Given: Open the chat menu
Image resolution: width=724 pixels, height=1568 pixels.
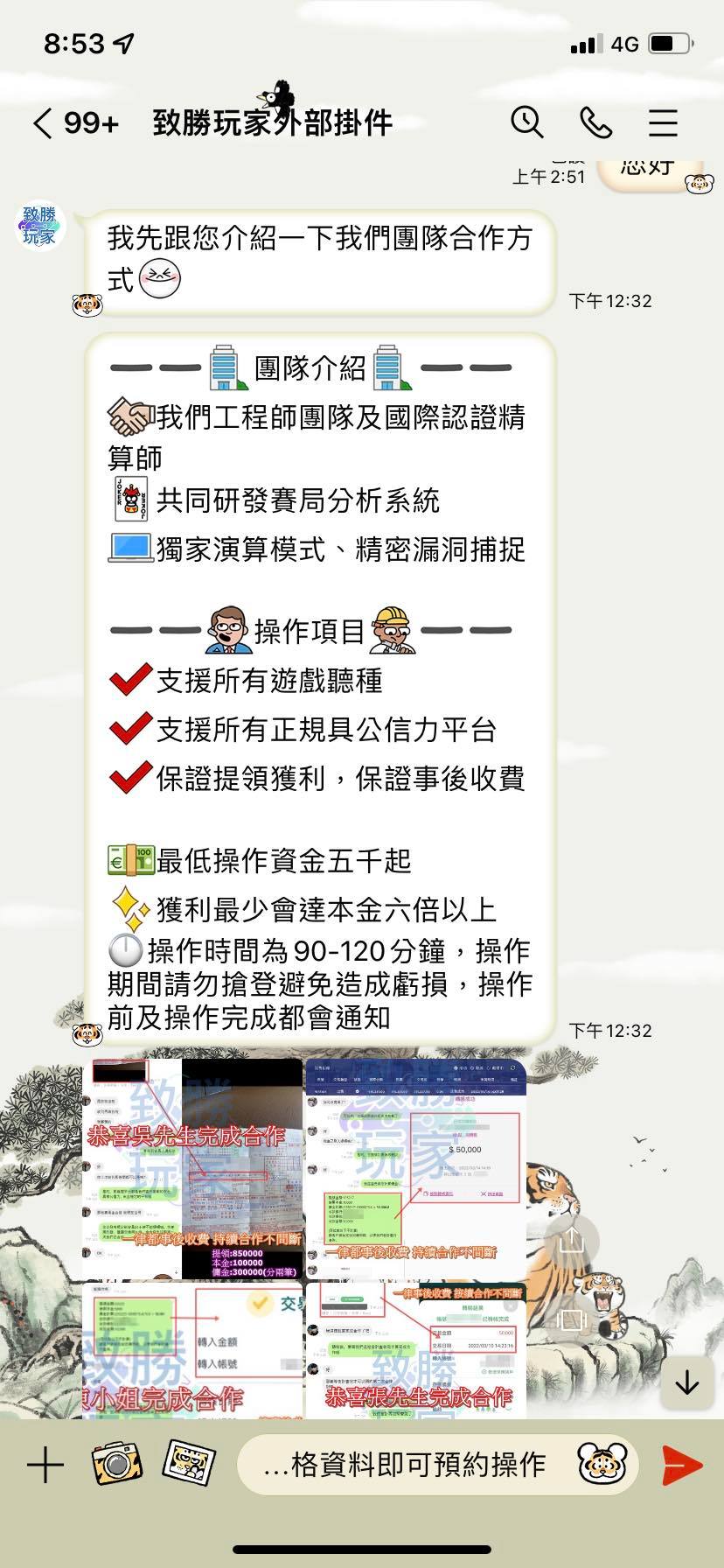Looking at the screenshot, I should (663, 122).
